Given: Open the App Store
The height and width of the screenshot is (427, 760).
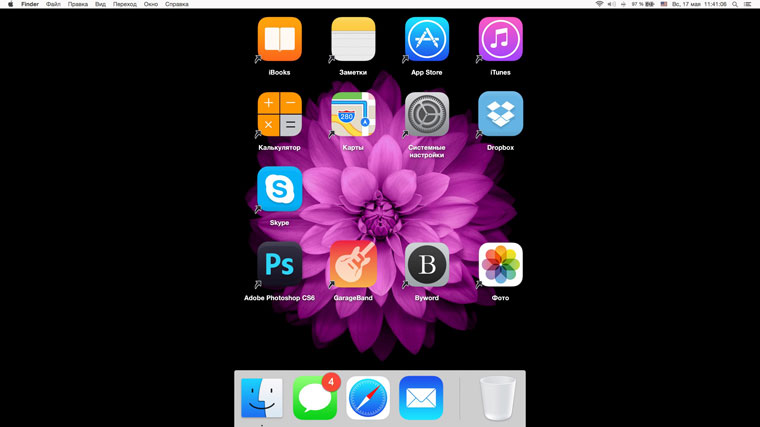Looking at the screenshot, I should click(x=427, y=40).
